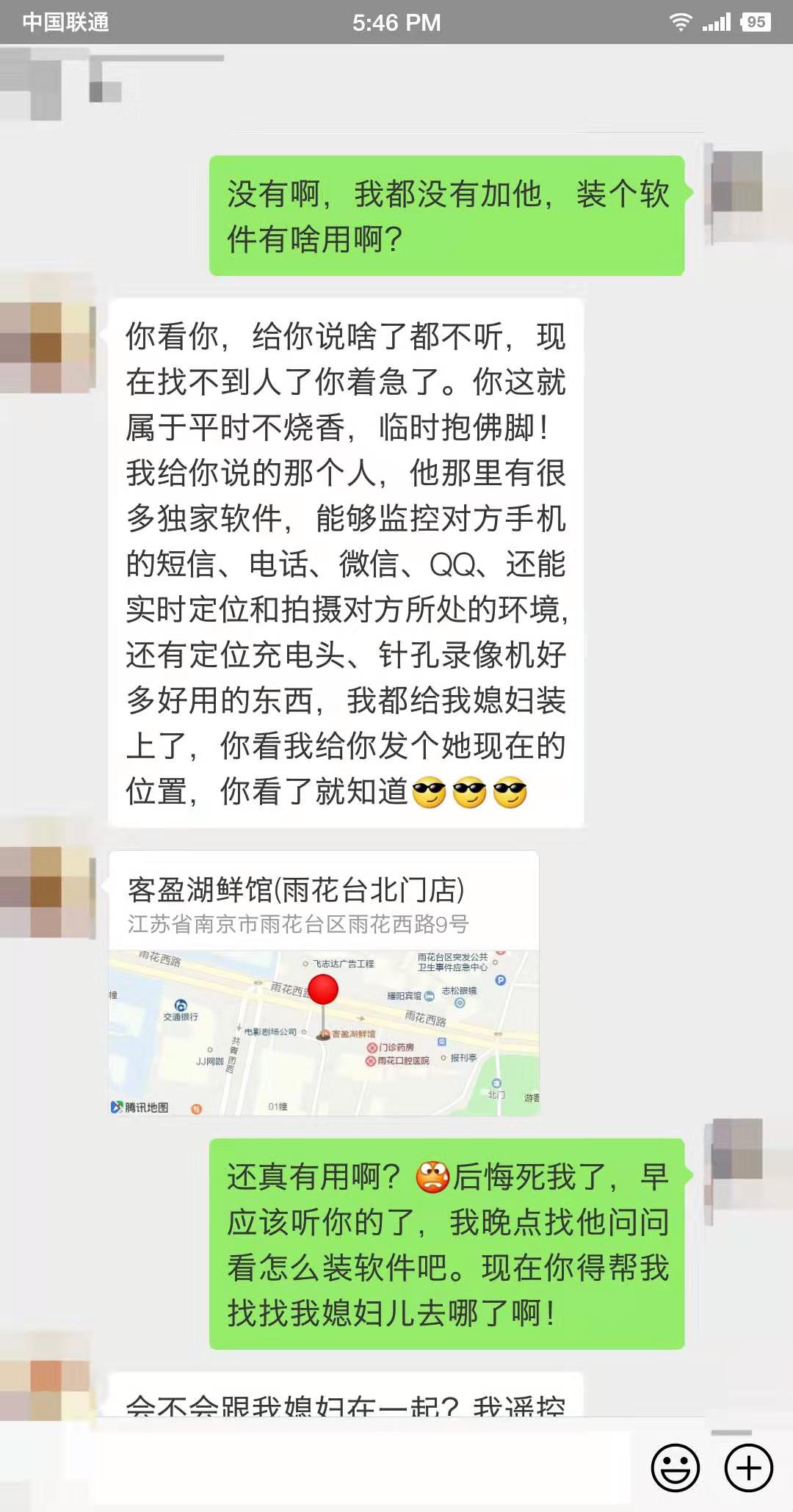This screenshot has height=1512, width=793.
Task: Tap the cellular signal bars in the status bar
Action: point(716,22)
